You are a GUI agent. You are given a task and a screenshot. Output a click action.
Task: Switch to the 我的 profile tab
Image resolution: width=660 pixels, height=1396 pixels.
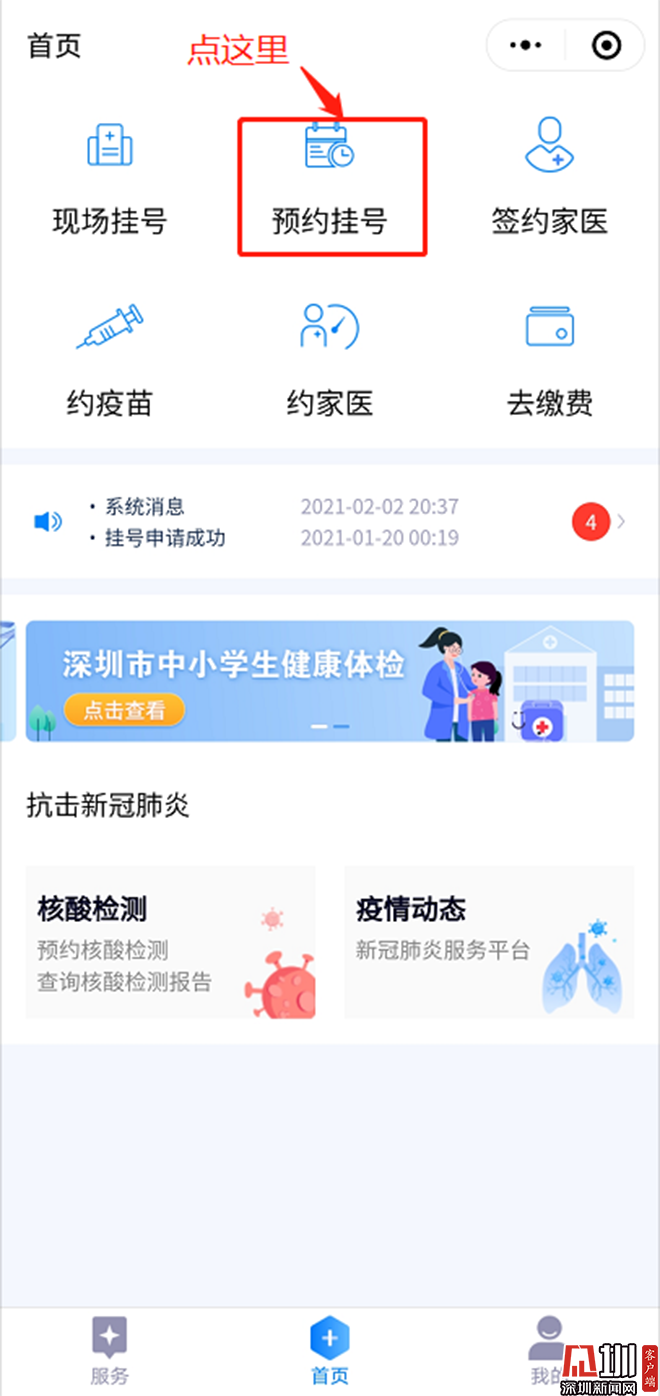click(546, 1350)
